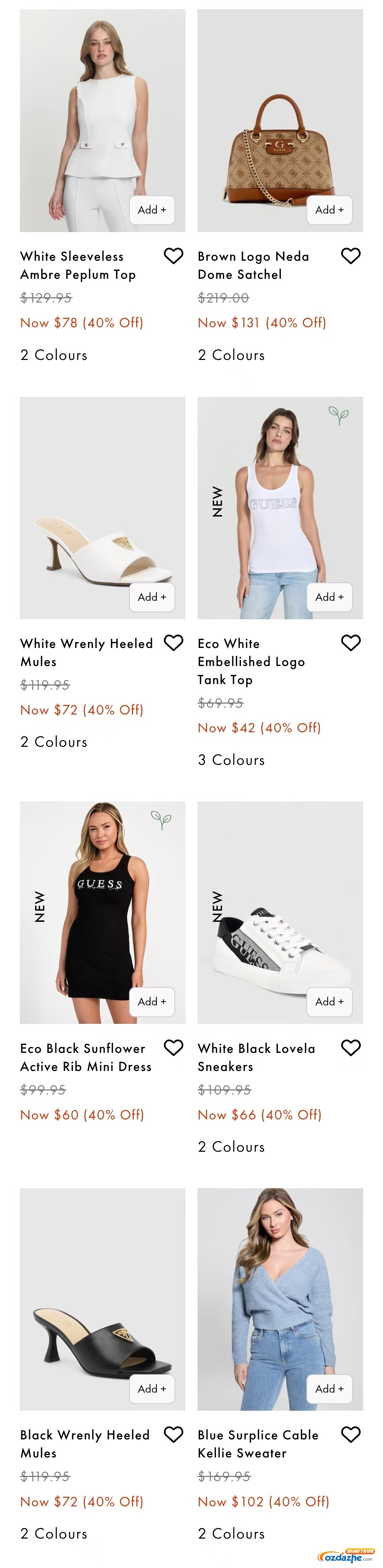
Task: Like the White Black Lovela Sneakers
Action: (x=351, y=1048)
